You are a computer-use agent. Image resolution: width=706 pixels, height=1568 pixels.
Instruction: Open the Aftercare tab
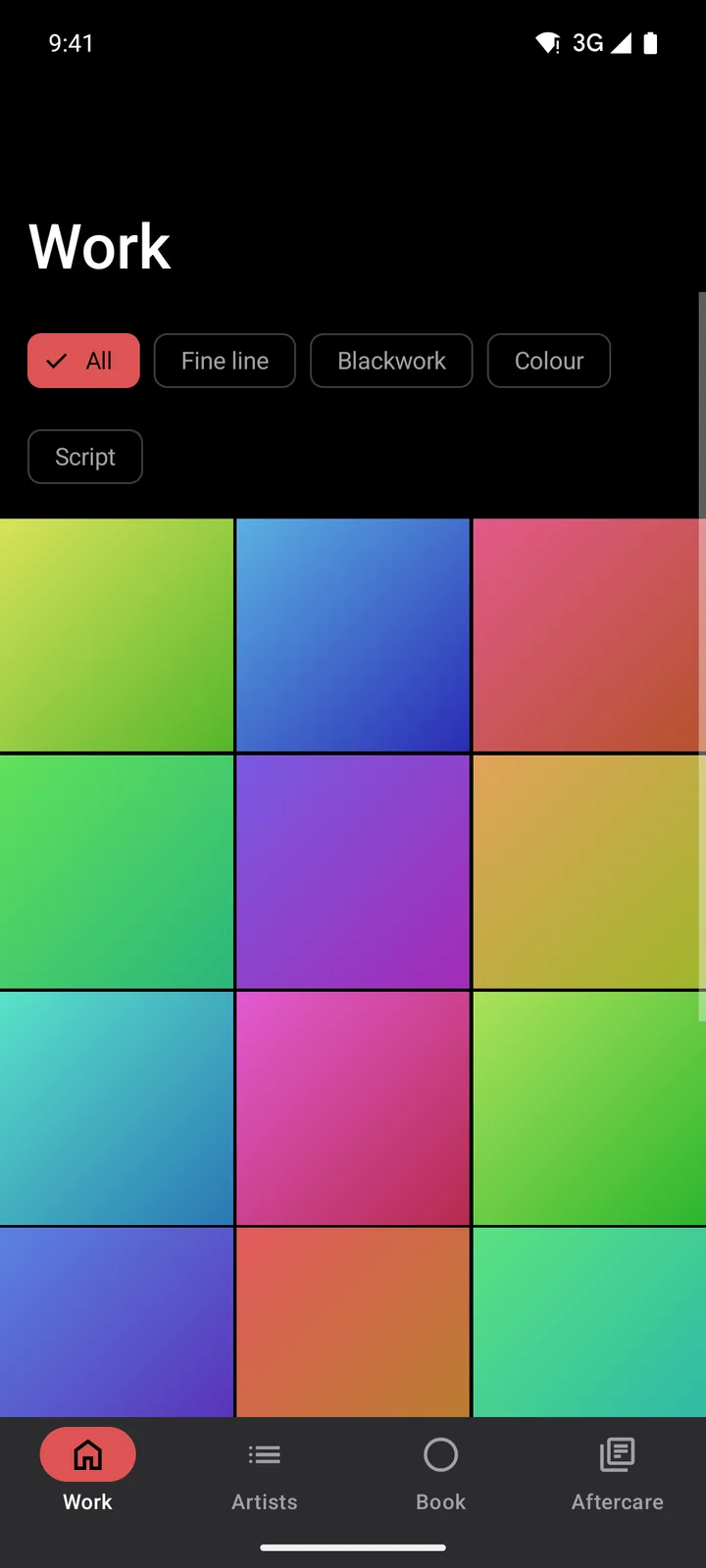coord(618,1475)
